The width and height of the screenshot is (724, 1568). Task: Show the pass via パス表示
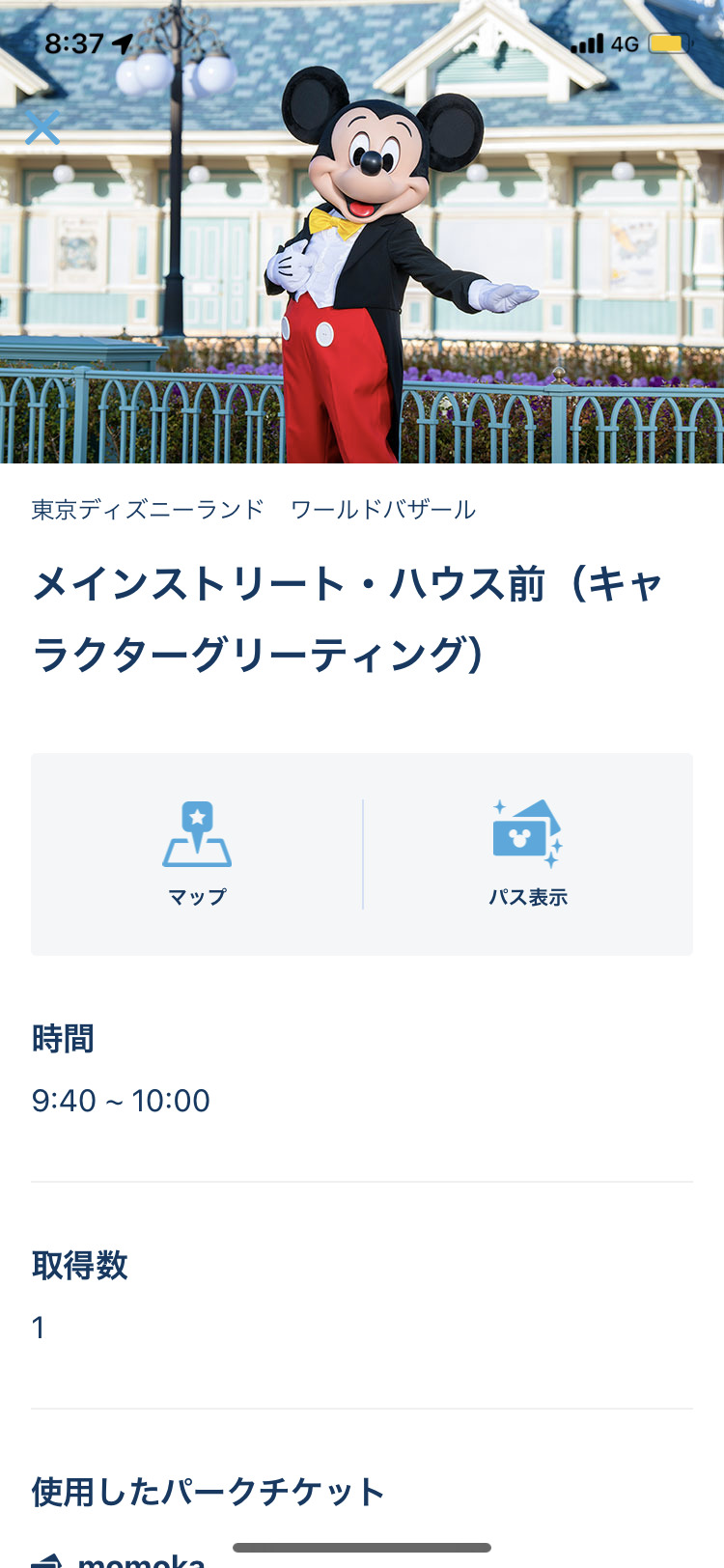[528, 854]
